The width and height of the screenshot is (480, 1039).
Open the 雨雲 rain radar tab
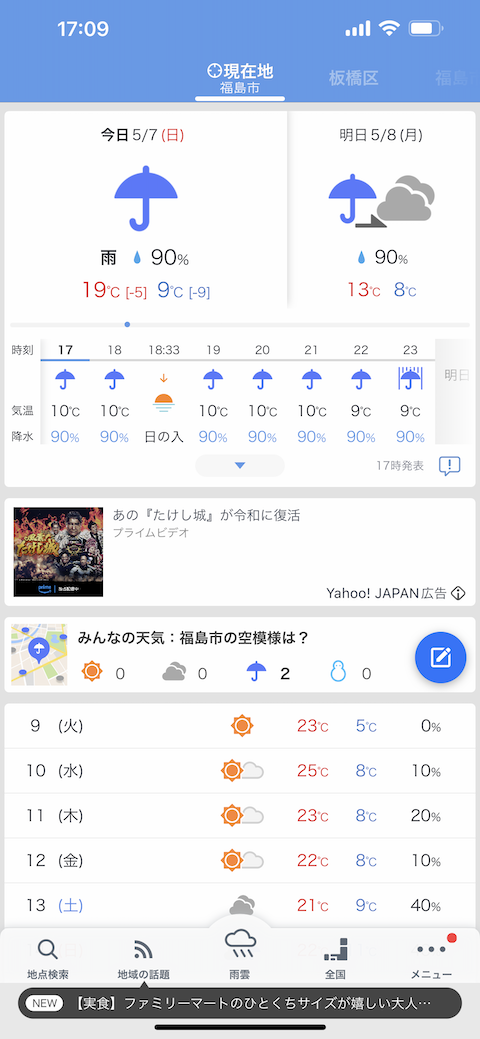click(240, 954)
